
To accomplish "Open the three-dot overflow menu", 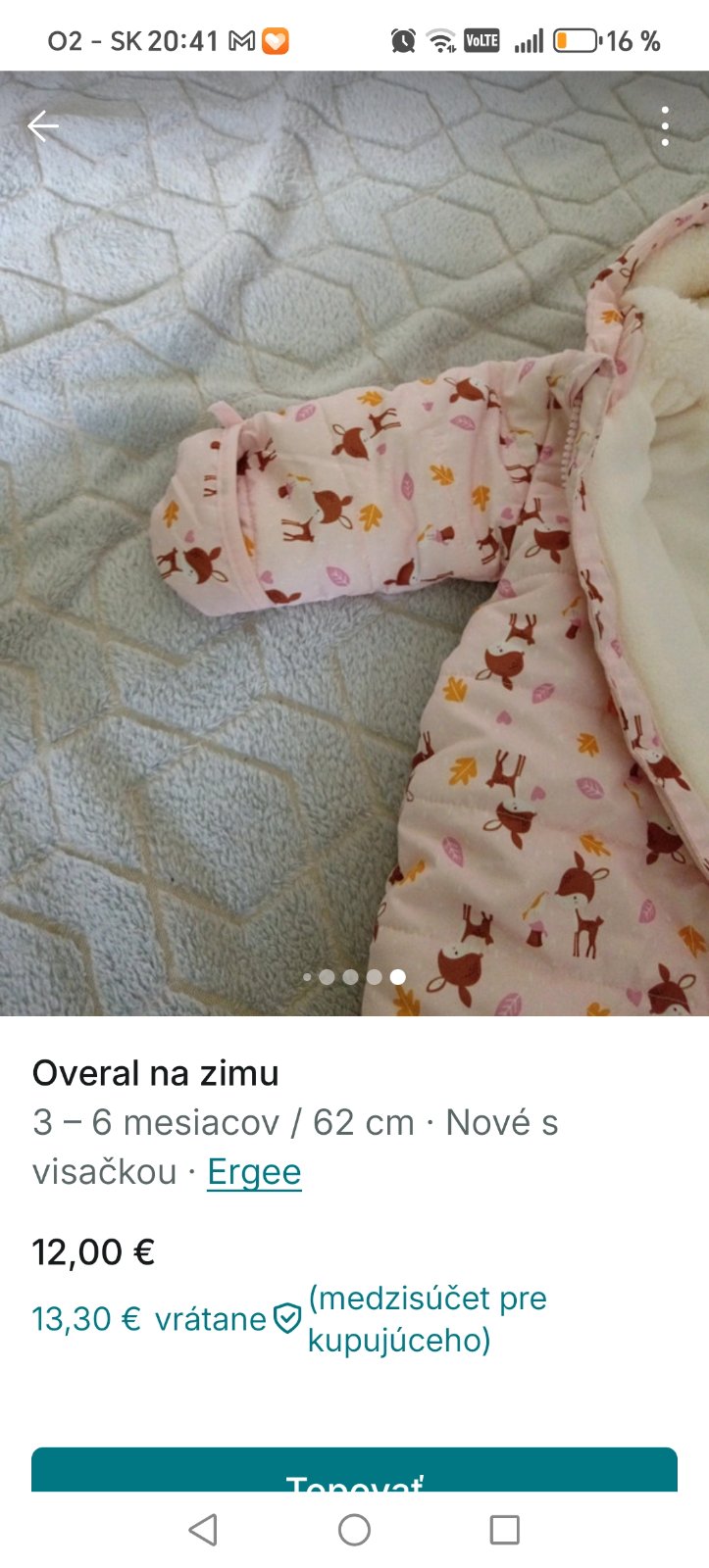I will pyautogui.click(x=665, y=126).
